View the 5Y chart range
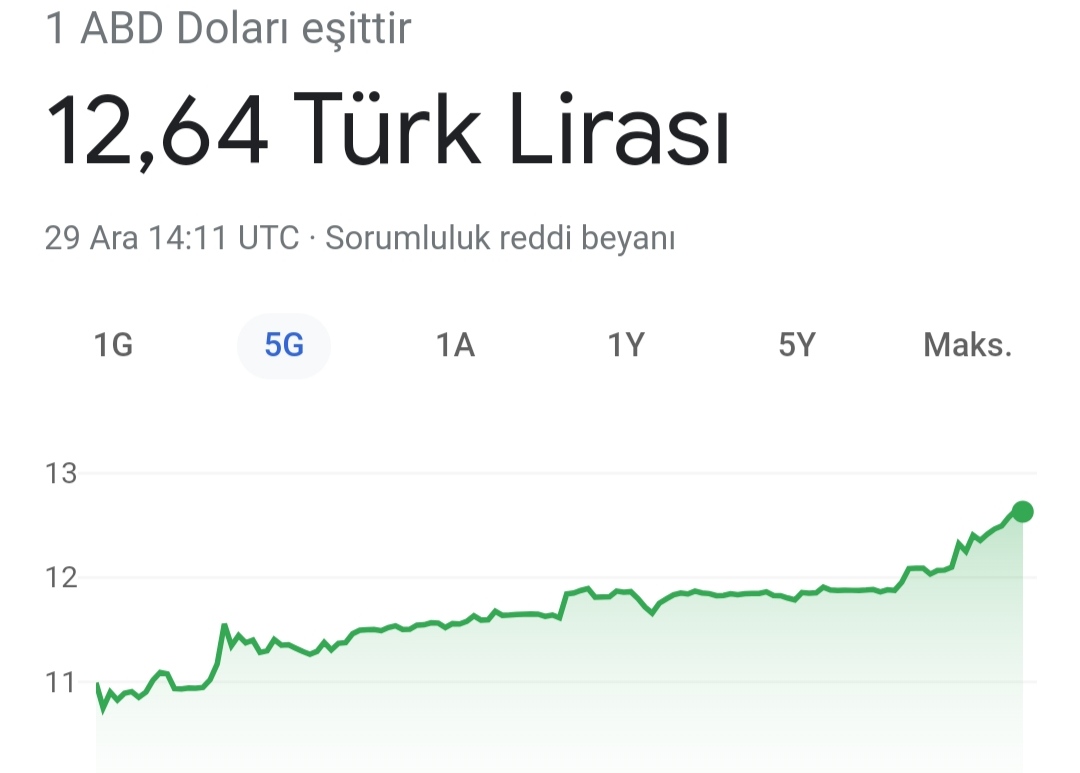This screenshot has height=773, width=1080. (x=797, y=345)
